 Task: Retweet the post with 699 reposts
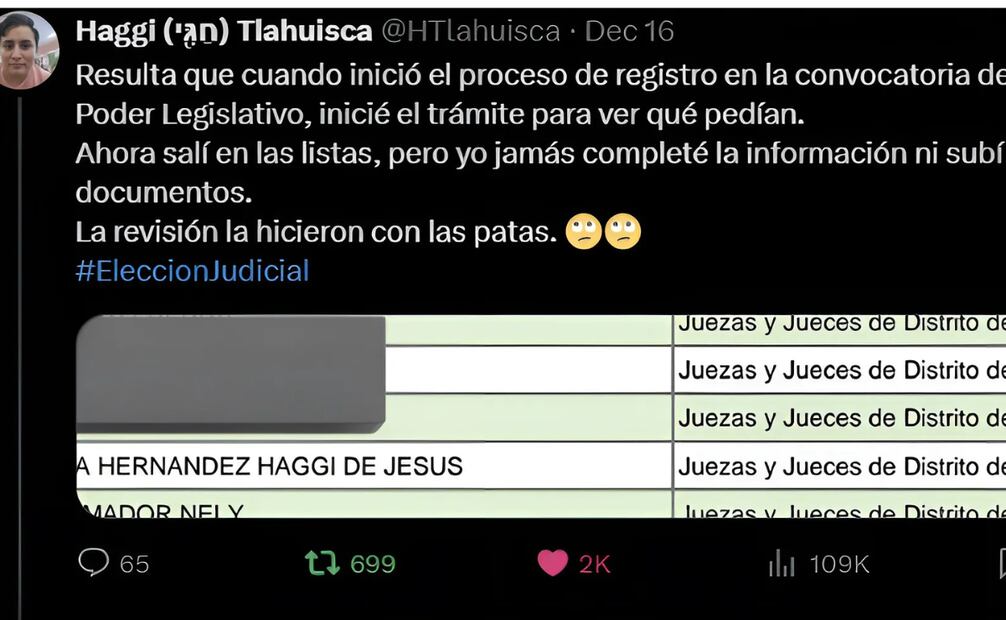(322, 564)
